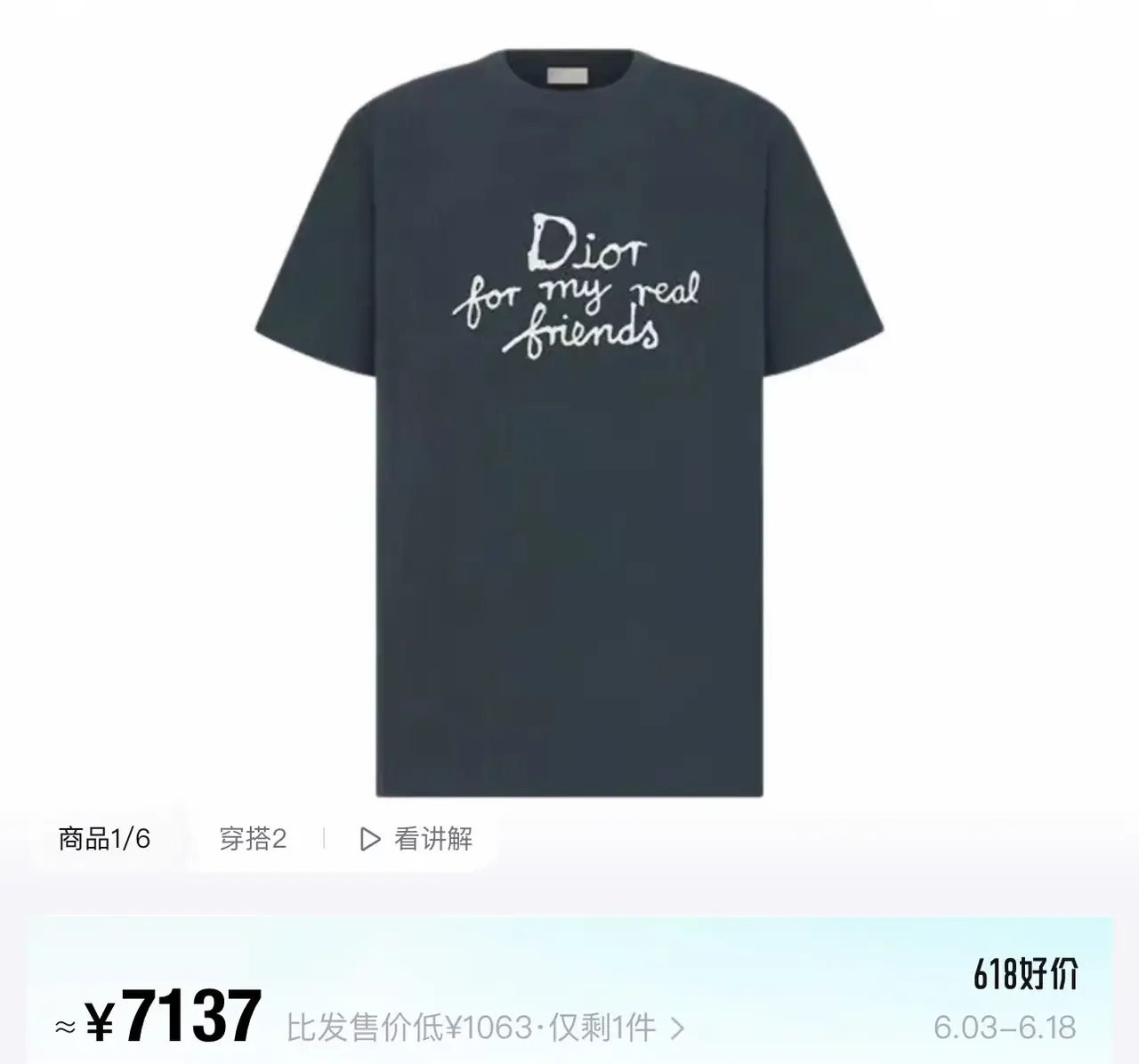1139x1064 pixels.
Task: Switch to the 穿搭2 tab
Action: pyautogui.click(x=253, y=839)
